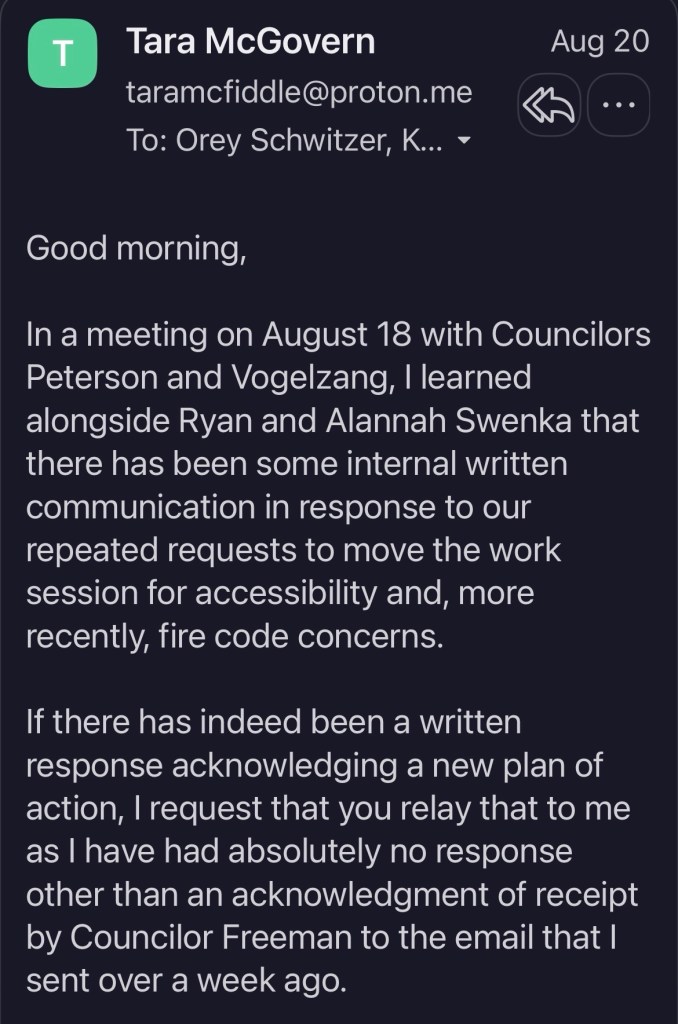
Task: Tap the reply-all arrow button
Action: (549, 105)
